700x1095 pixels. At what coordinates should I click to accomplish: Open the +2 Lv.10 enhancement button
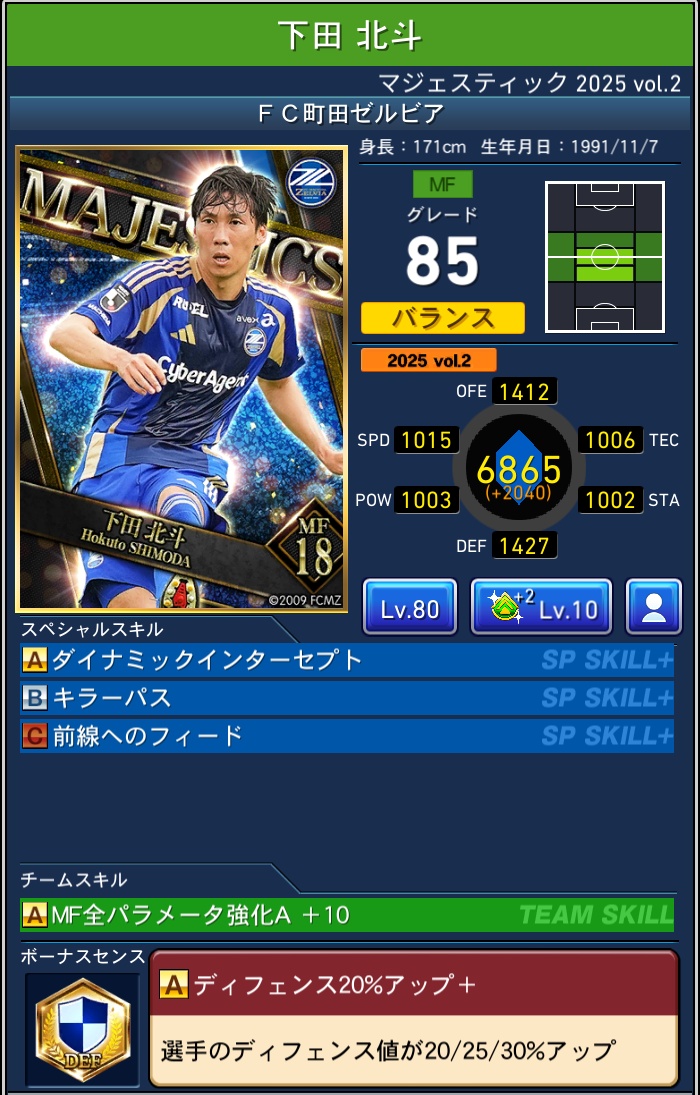coord(540,607)
